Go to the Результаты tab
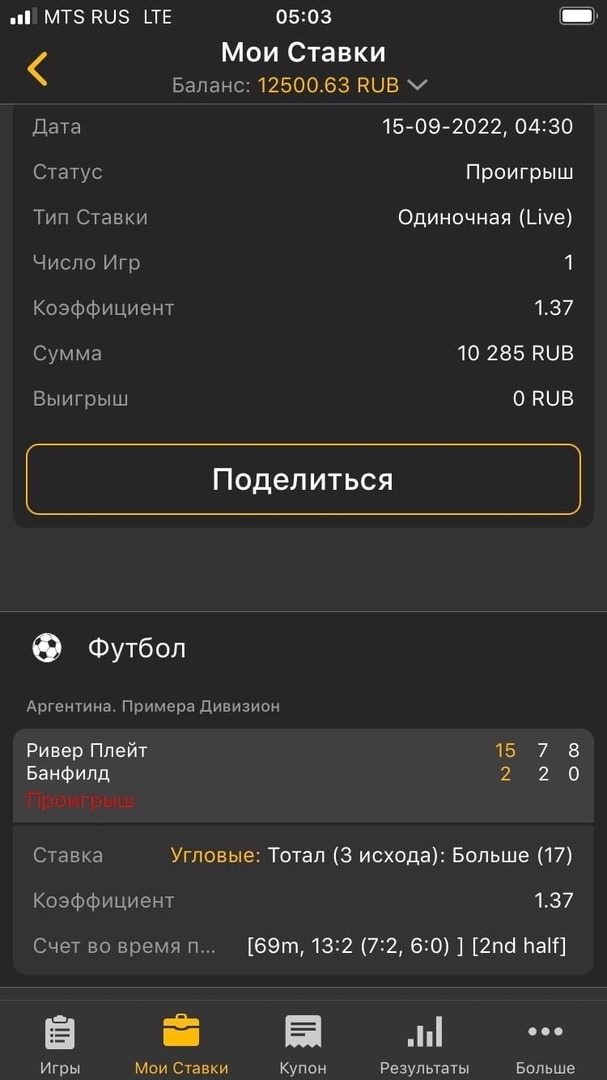The width and height of the screenshot is (607, 1080). tap(424, 1044)
